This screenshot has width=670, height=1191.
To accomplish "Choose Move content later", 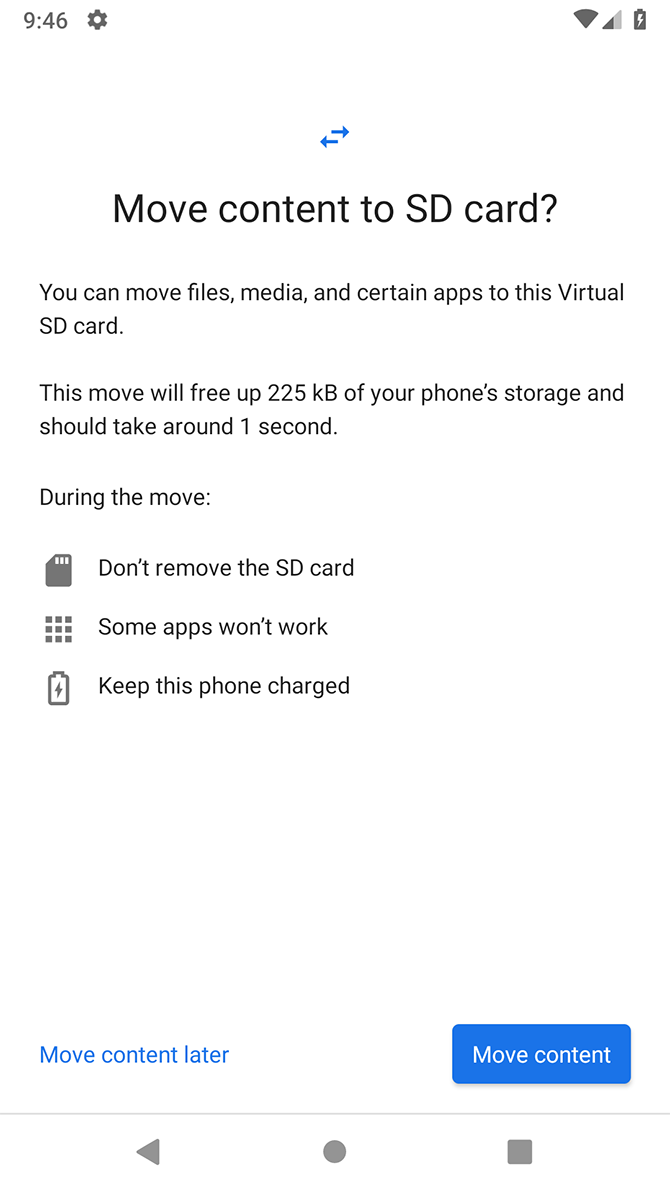I will point(134,1055).
